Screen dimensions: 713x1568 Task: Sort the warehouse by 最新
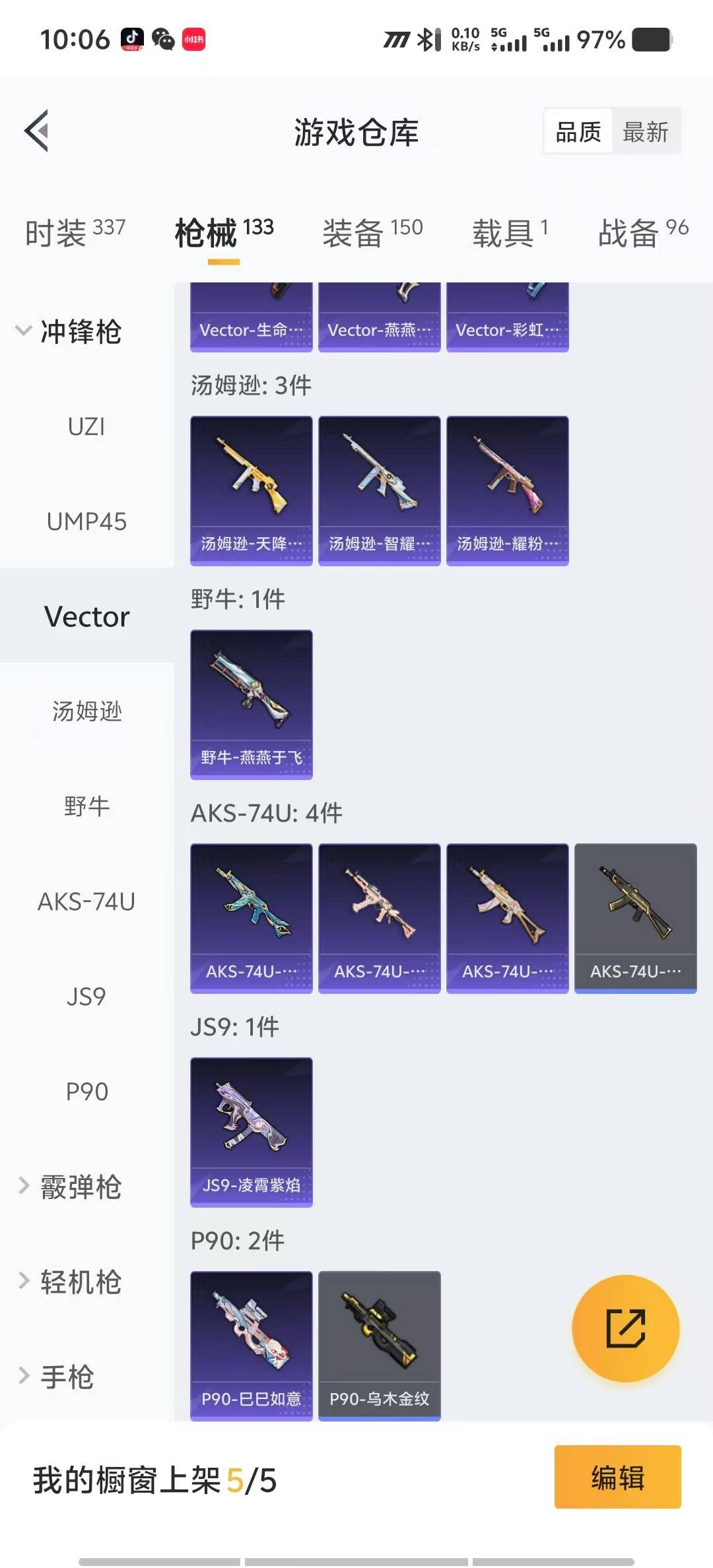point(645,132)
